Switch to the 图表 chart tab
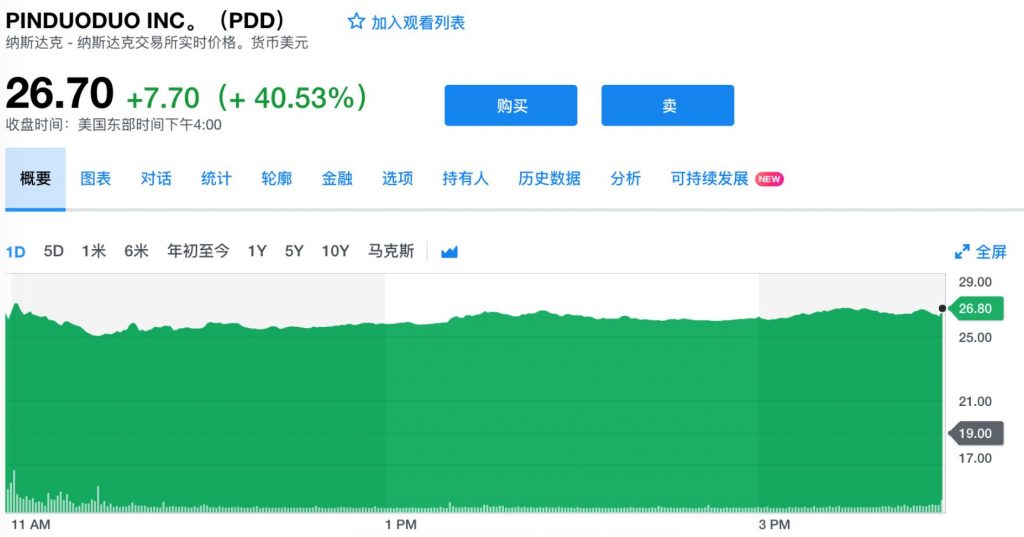Viewport: 1024px width, 537px height. tap(96, 179)
